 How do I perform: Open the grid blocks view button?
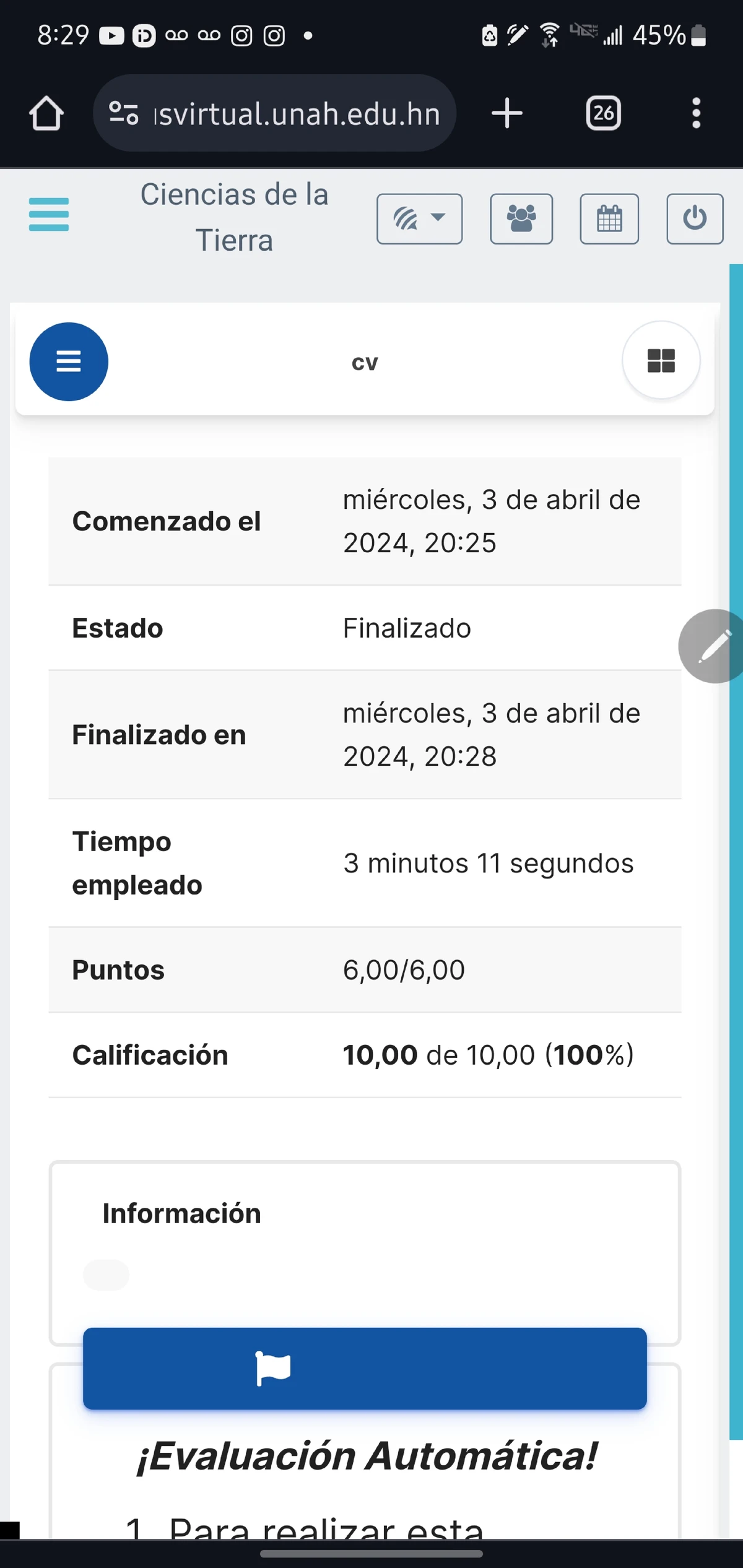661,360
